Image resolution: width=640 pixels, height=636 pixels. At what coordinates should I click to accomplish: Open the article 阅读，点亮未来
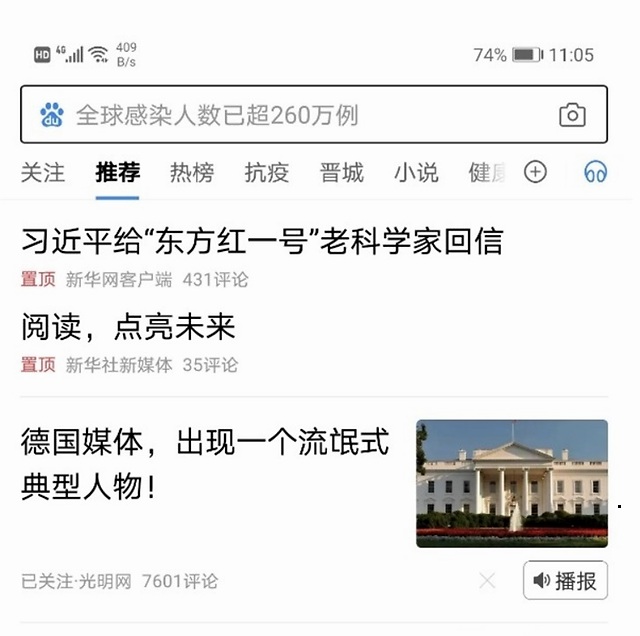(x=128, y=326)
